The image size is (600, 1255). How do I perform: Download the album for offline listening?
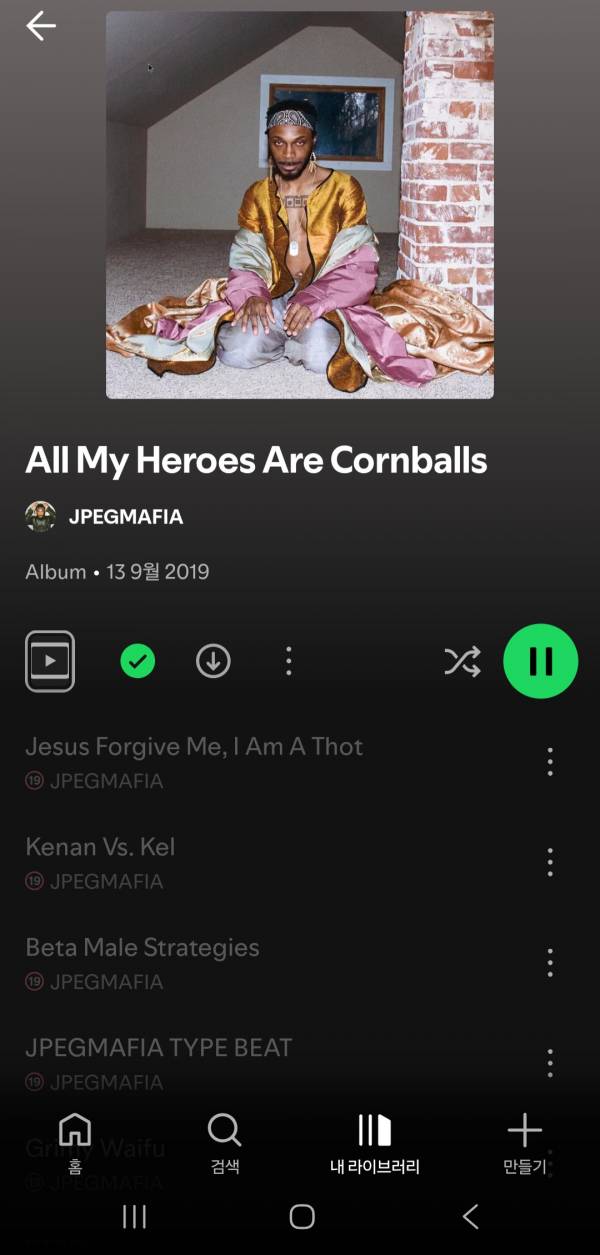[213, 661]
